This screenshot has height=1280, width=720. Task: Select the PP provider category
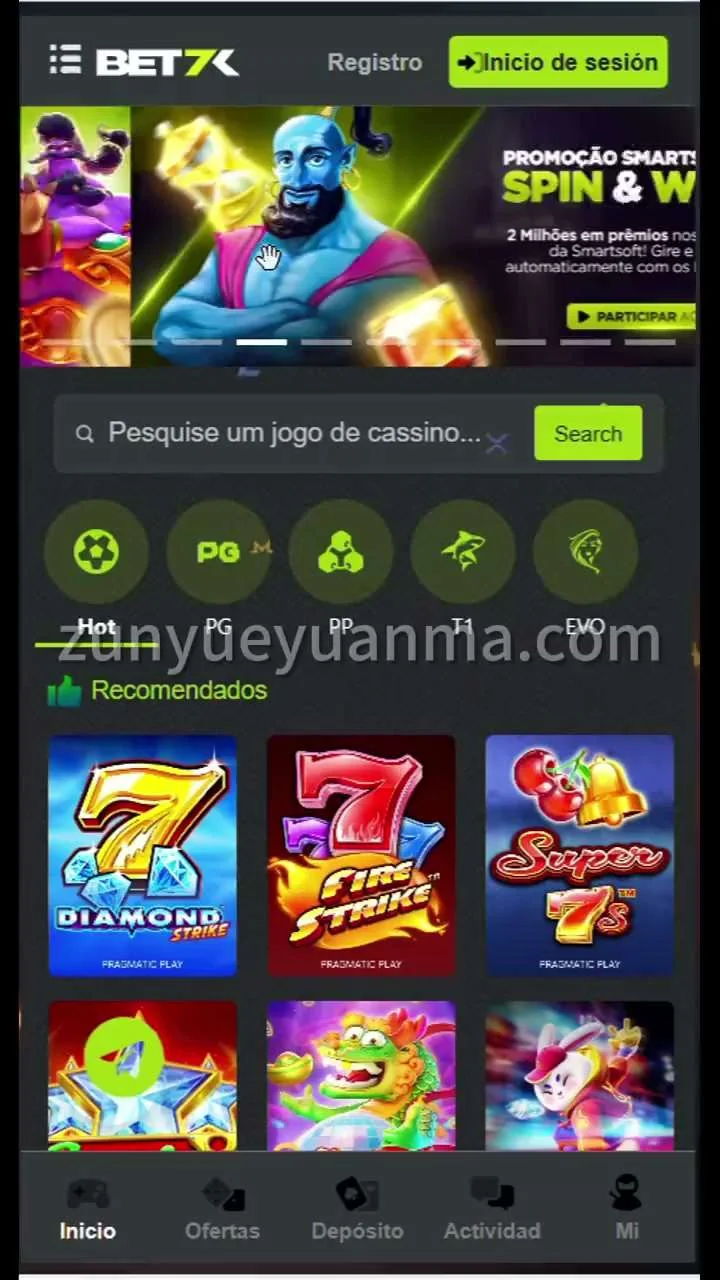point(341,552)
